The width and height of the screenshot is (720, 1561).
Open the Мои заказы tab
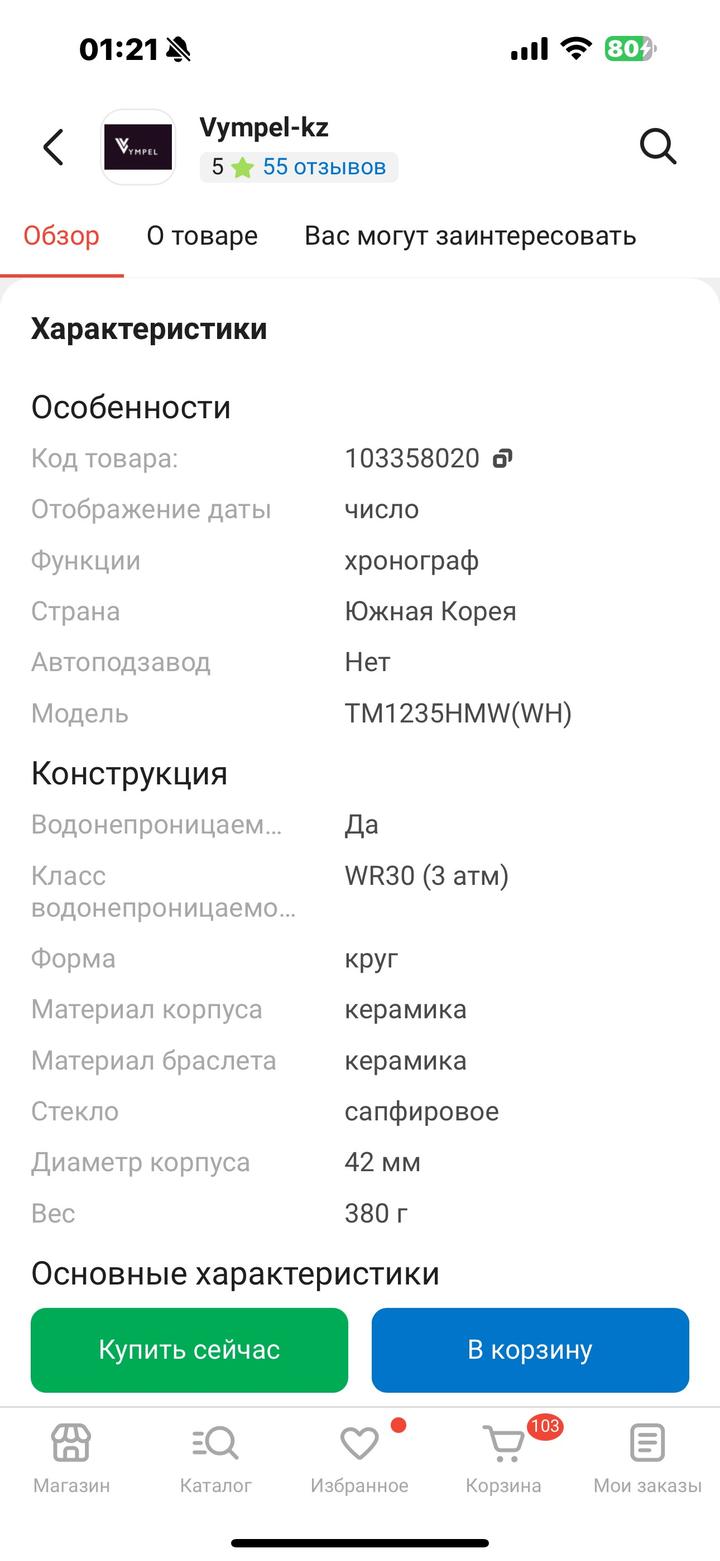647,1458
